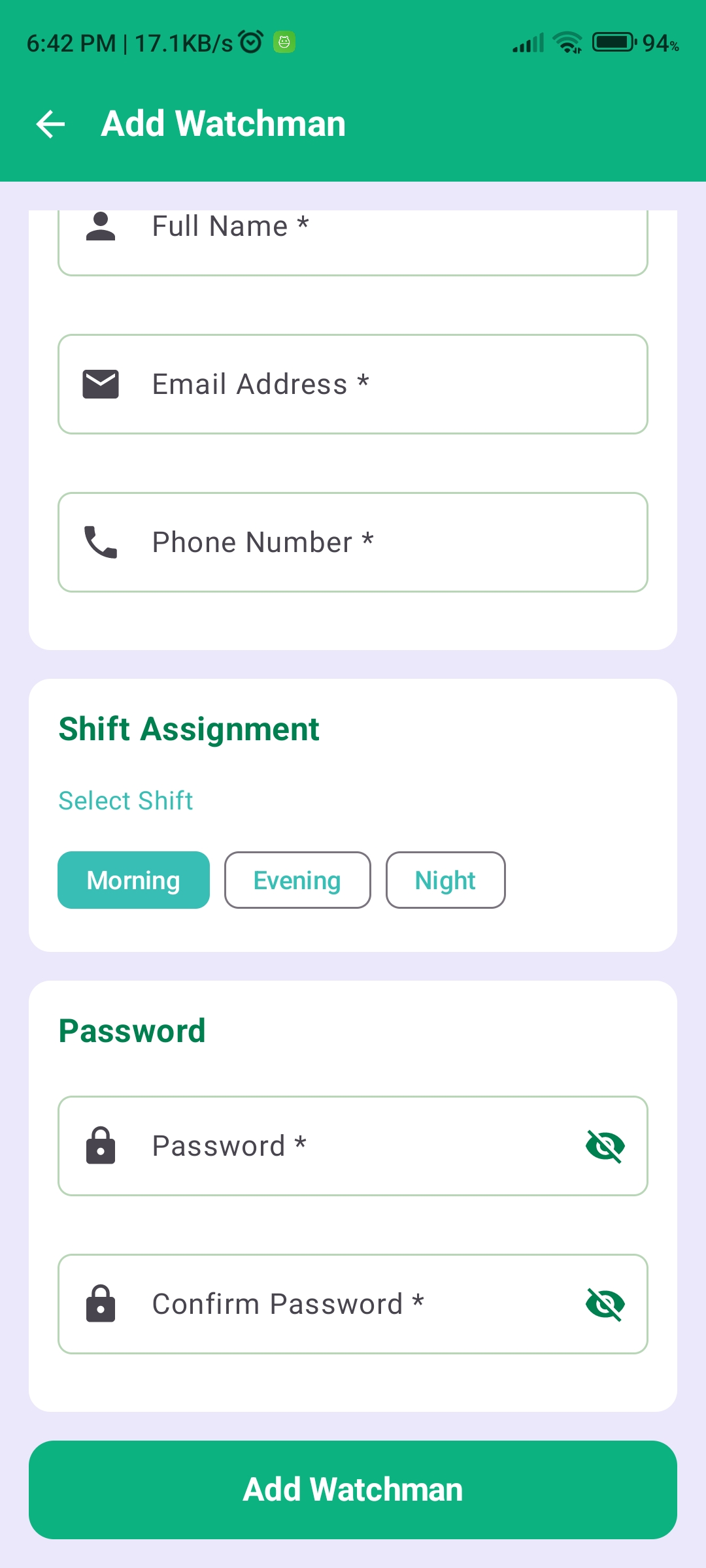Focus the Email Address field
This screenshot has width=706, height=1568.
(x=353, y=384)
